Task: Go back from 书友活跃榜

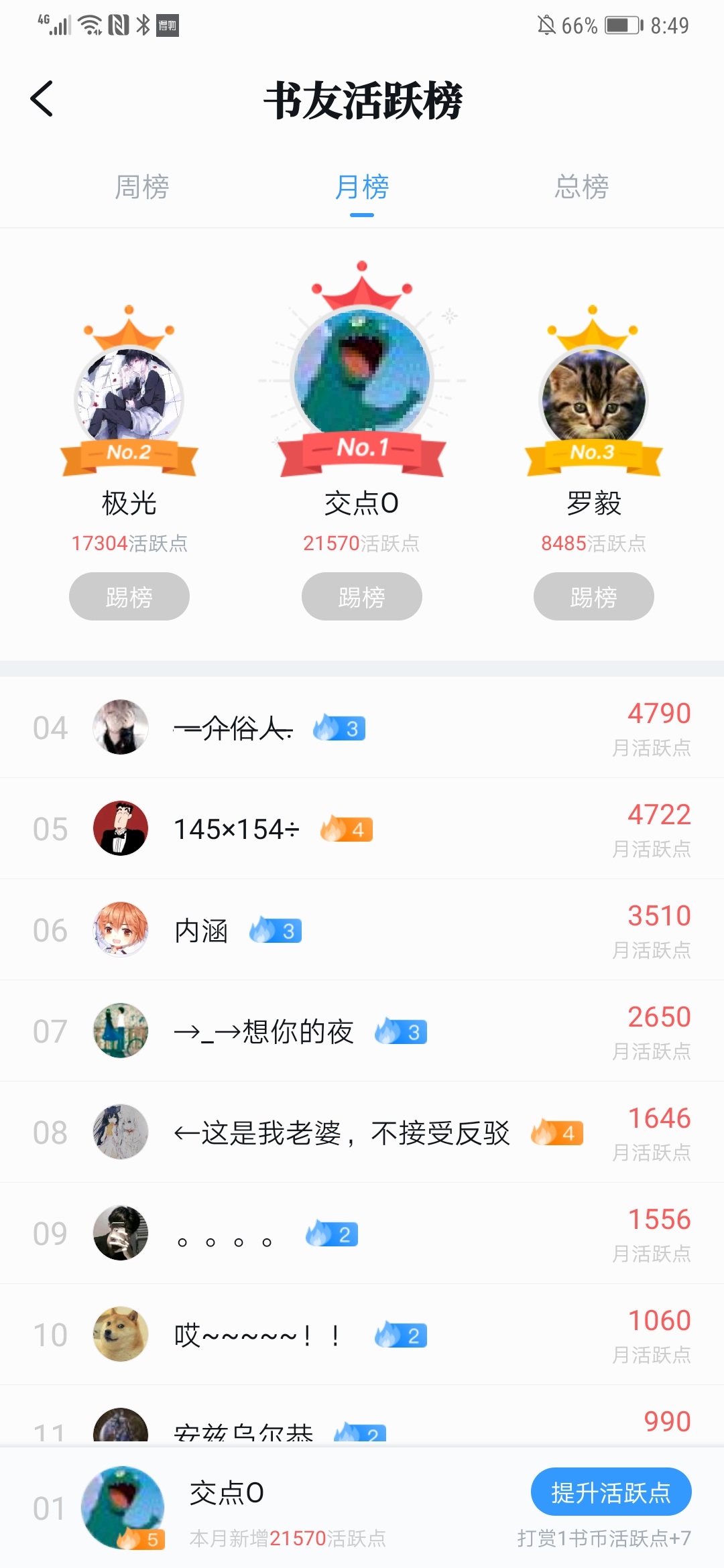Action: [x=42, y=99]
